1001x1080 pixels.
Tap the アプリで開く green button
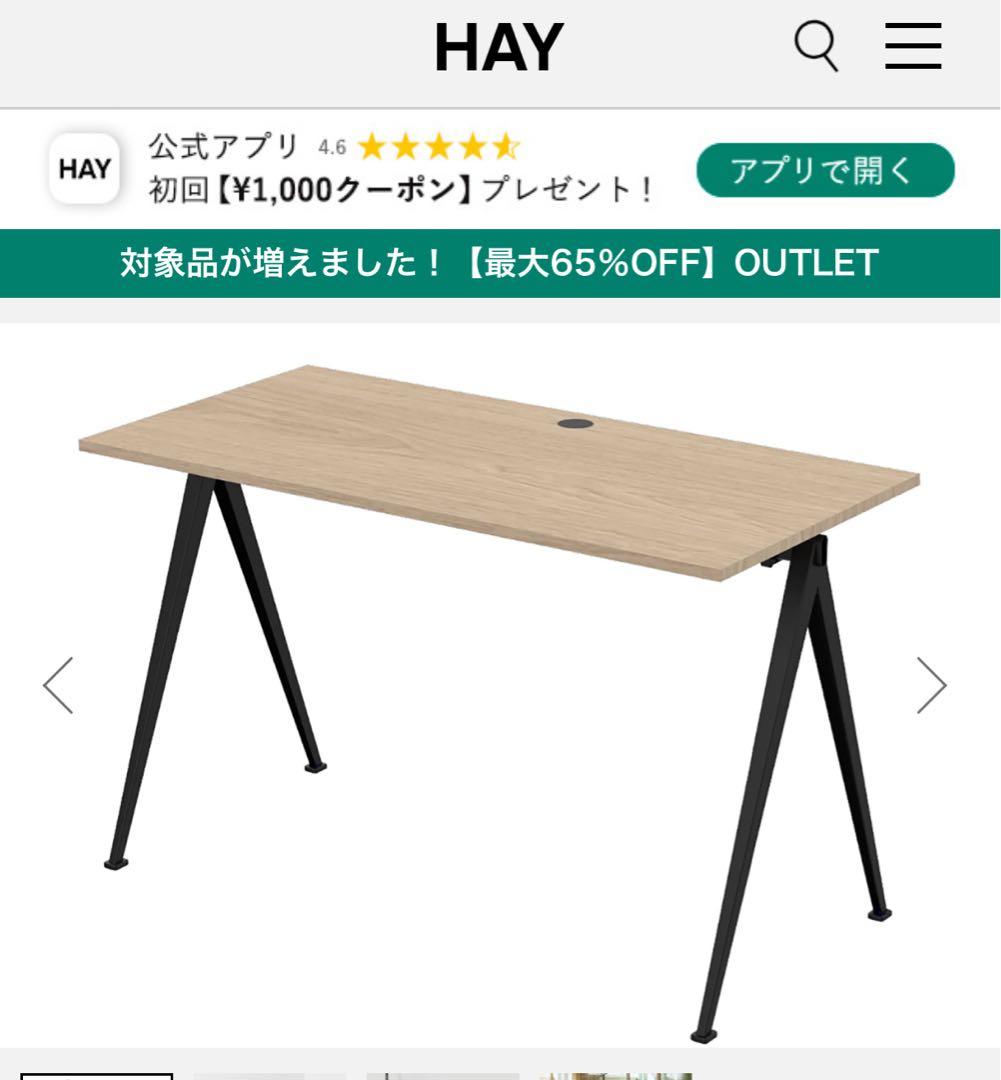(824, 170)
